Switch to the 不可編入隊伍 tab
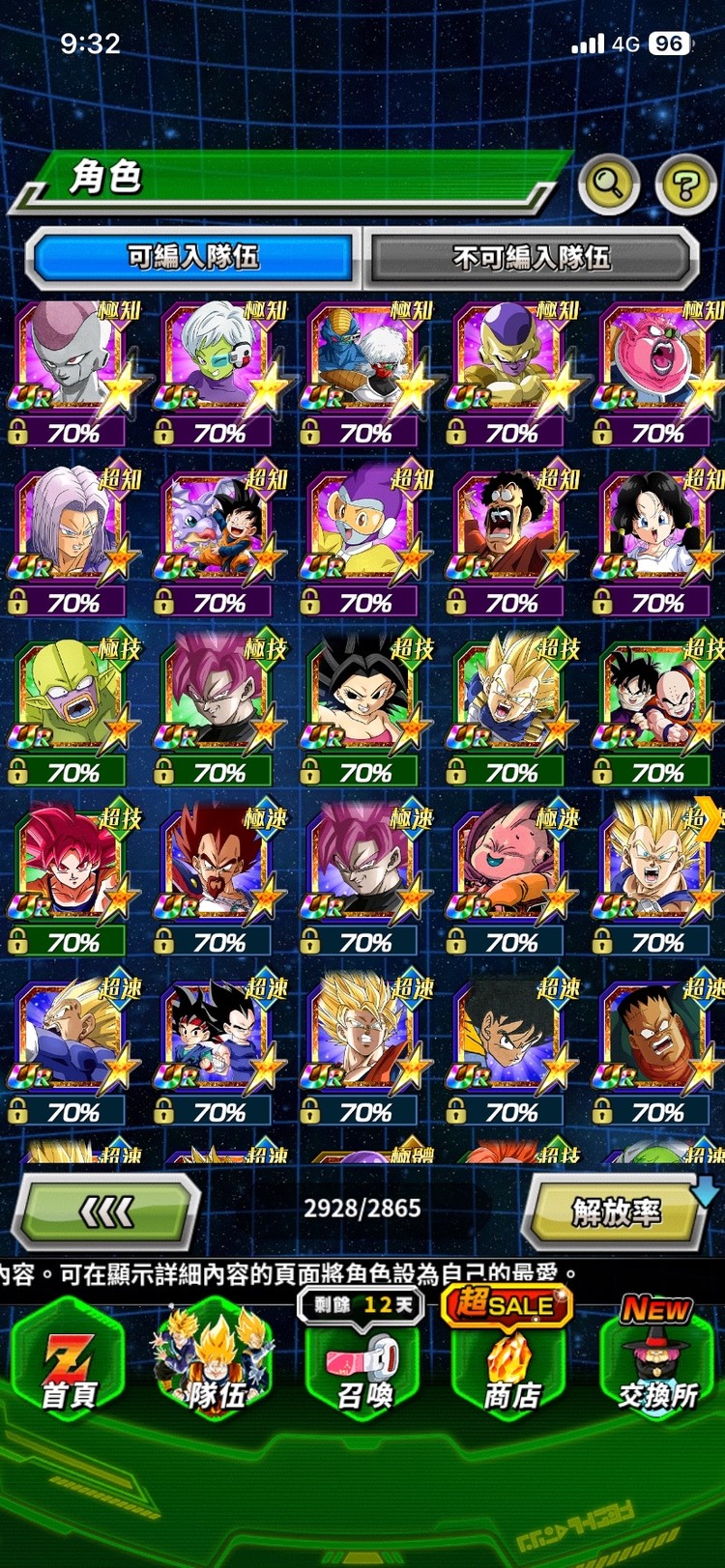The image size is (725, 1568). [x=532, y=257]
